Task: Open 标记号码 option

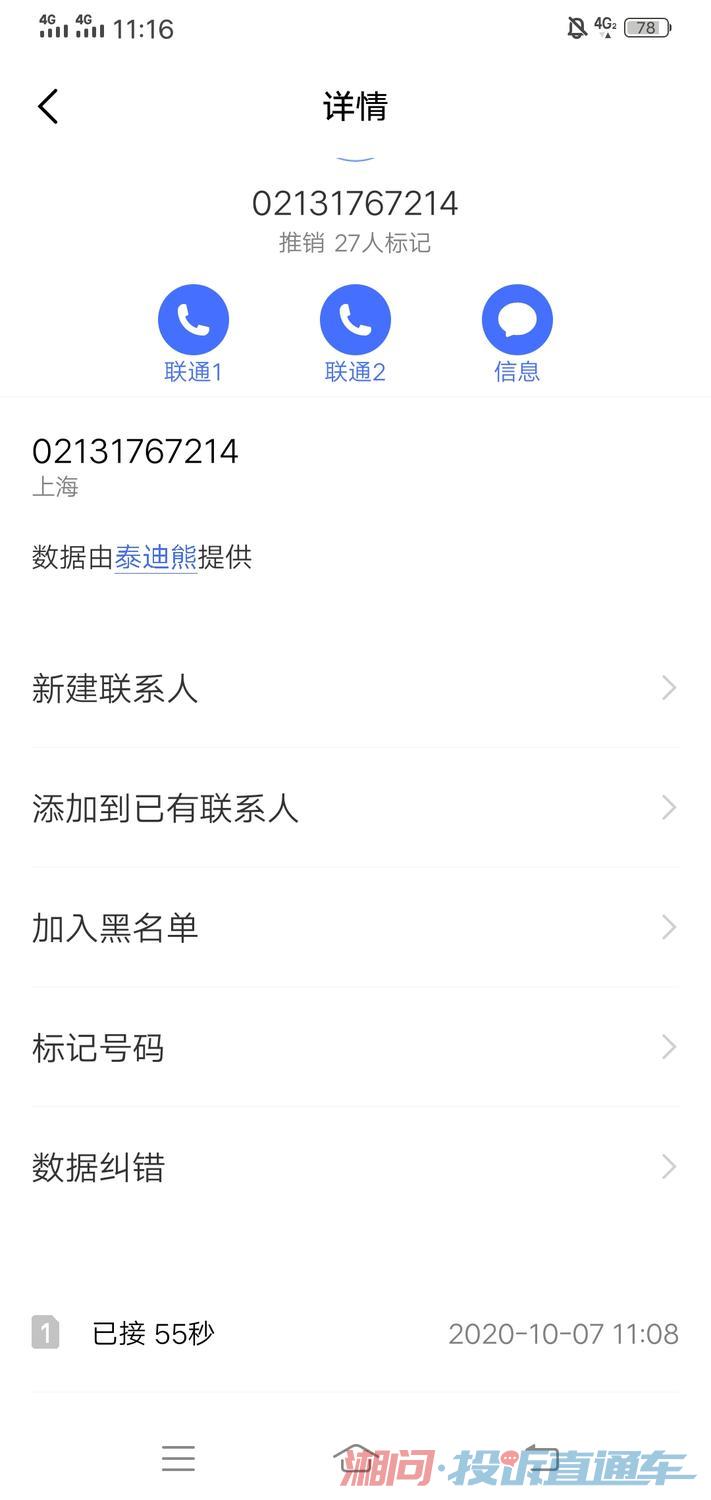Action: [355, 1047]
